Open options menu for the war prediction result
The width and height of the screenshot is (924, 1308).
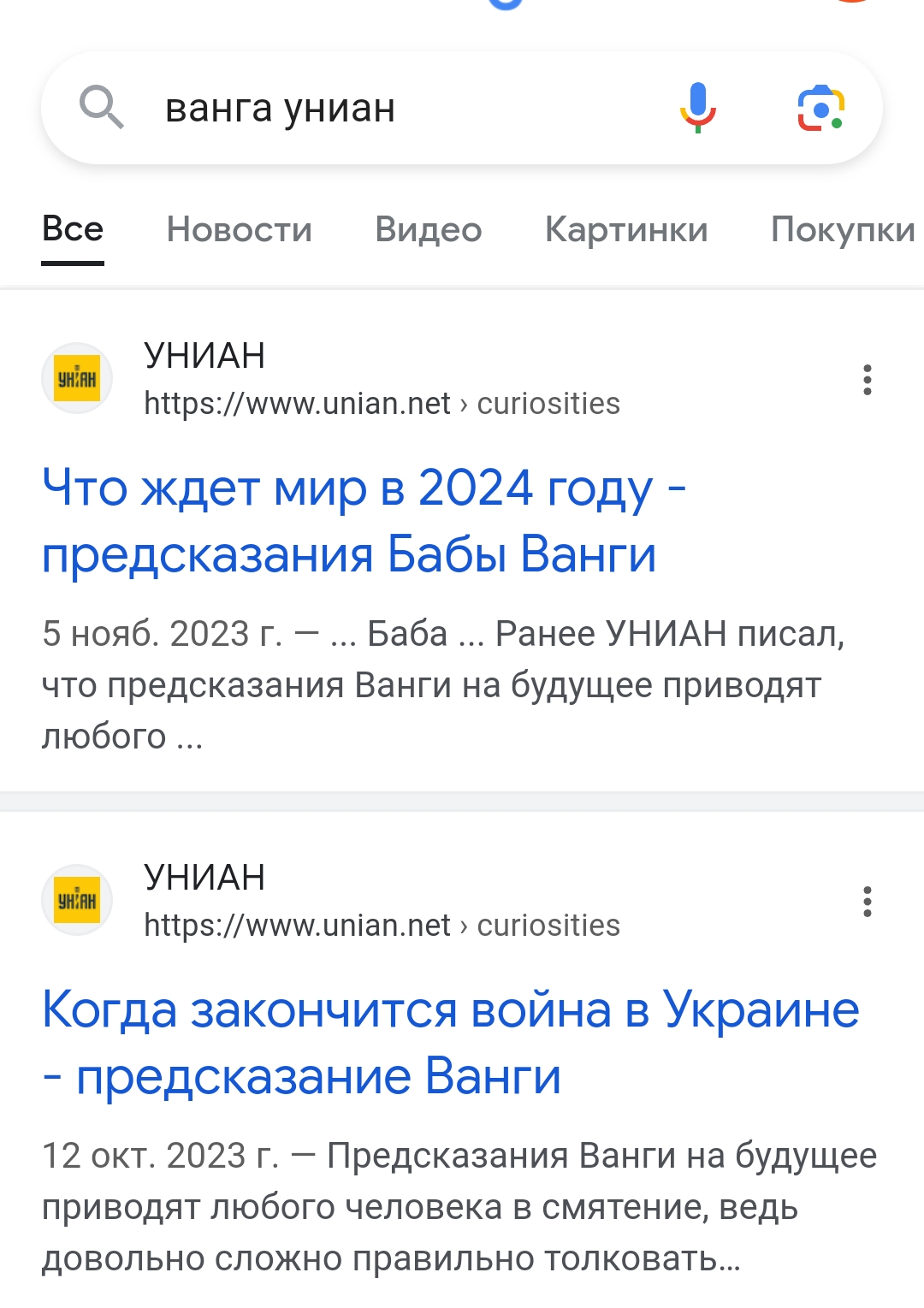point(867,902)
